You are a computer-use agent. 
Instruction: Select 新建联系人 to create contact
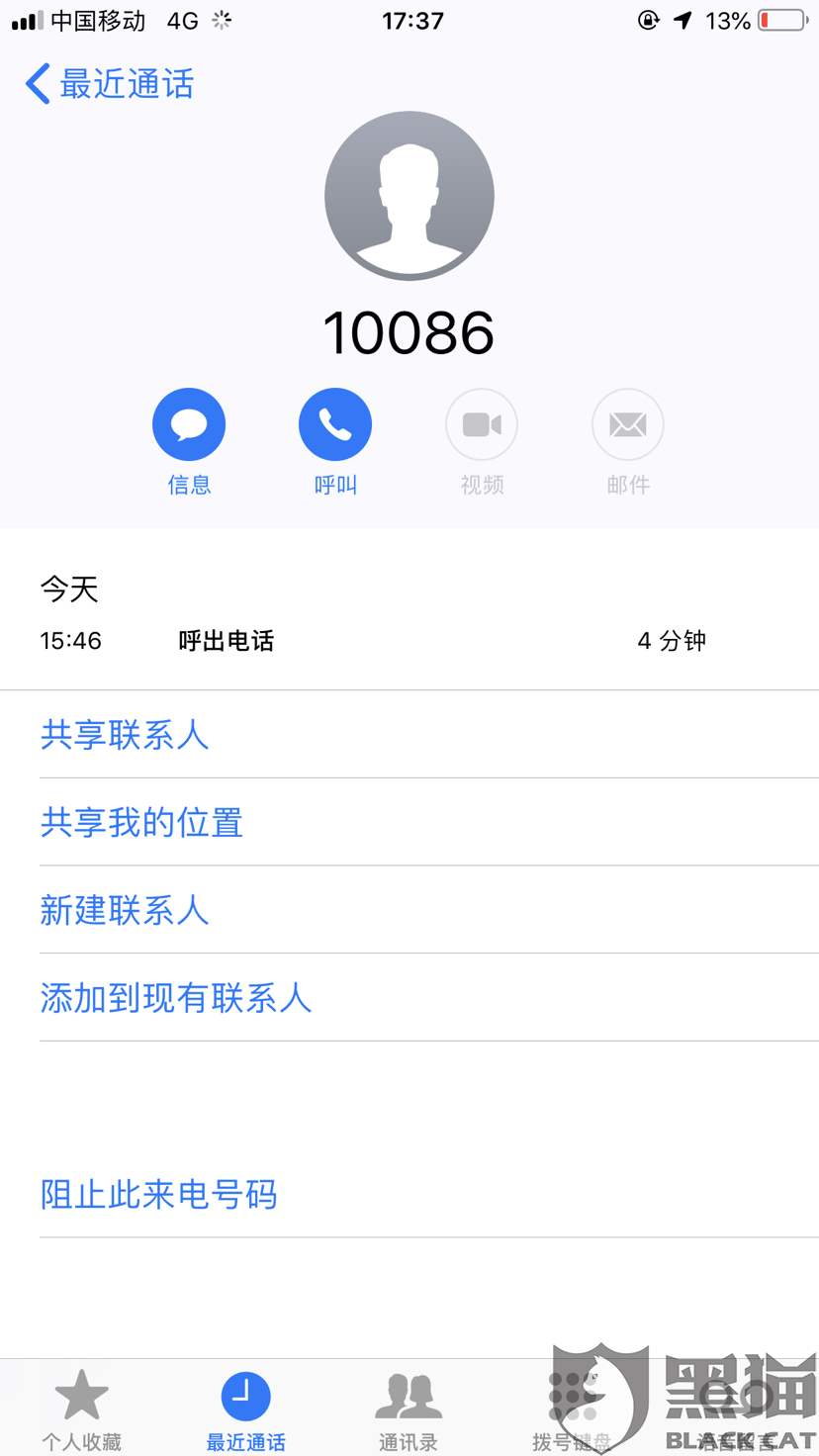(125, 910)
